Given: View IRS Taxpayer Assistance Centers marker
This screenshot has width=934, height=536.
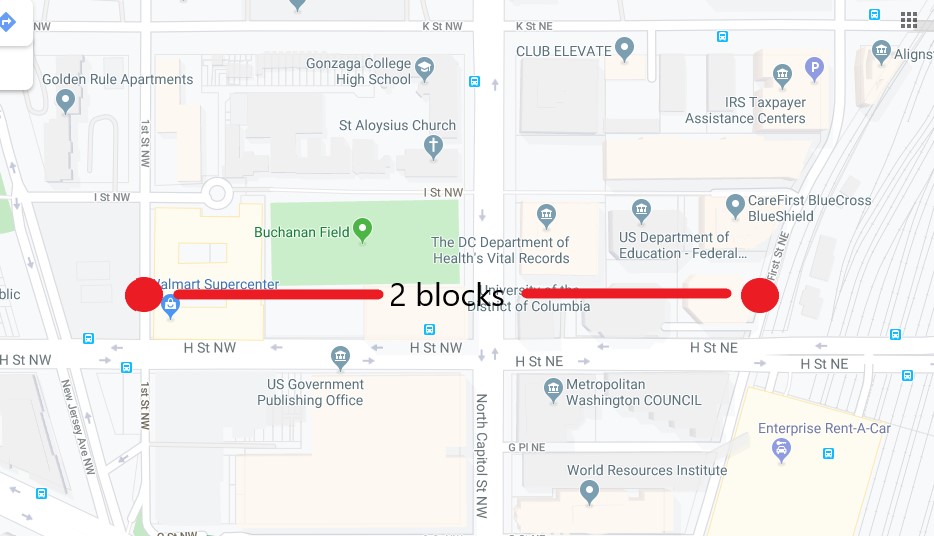Looking at the screenshot, I should (x=783, y=72).
